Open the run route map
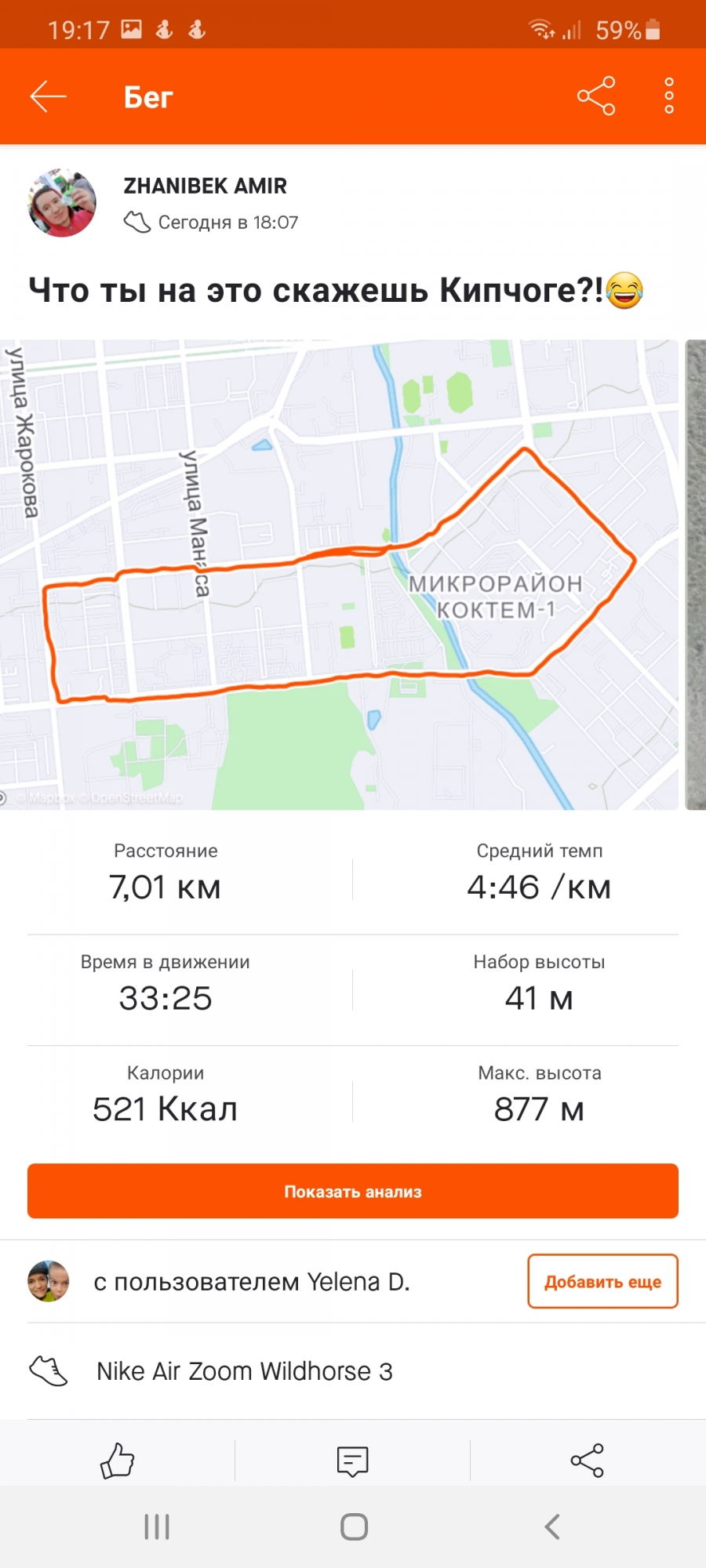This screenshot has width=706, height=1568. pyautogui.click(x=339, y=574)
